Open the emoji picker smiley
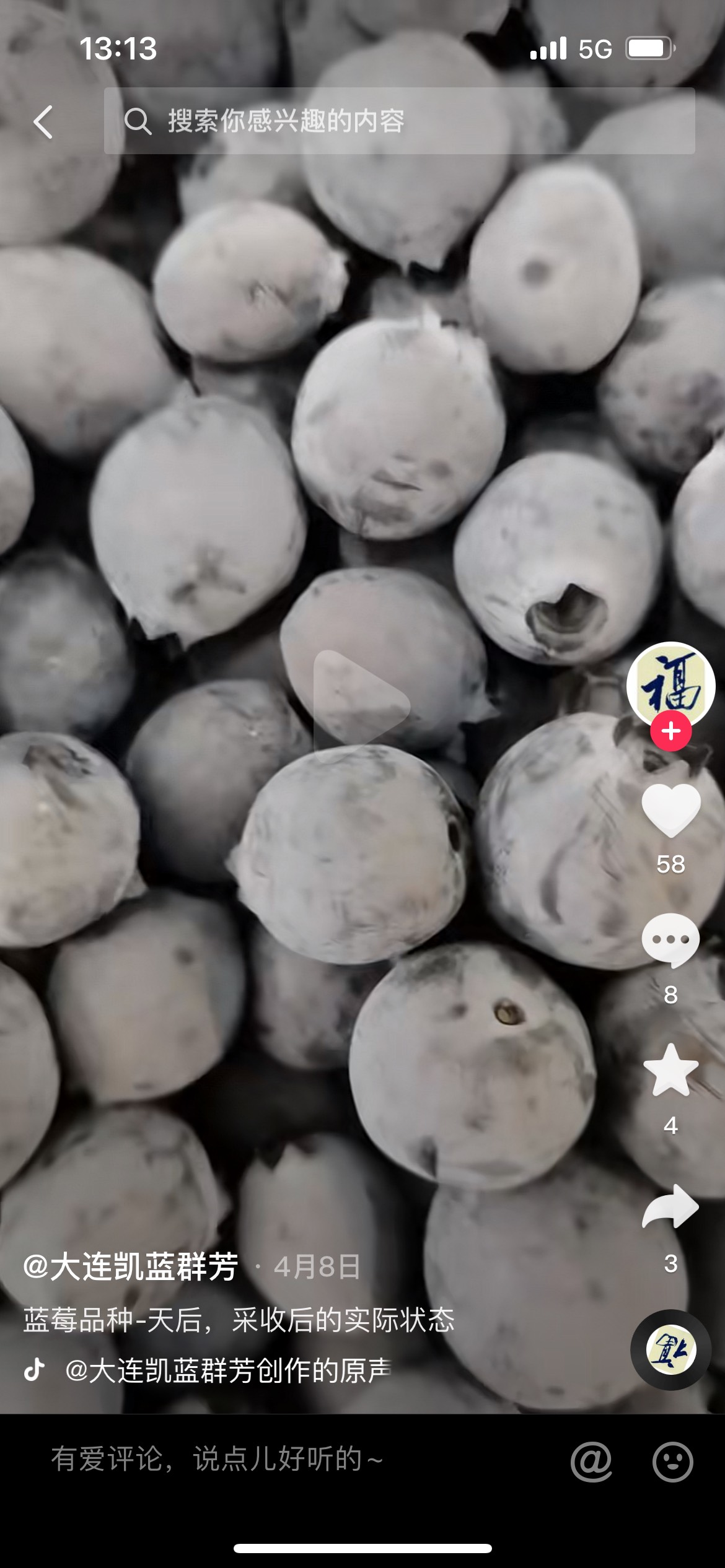This screenshot has width=725, height=1568. 672,1462
